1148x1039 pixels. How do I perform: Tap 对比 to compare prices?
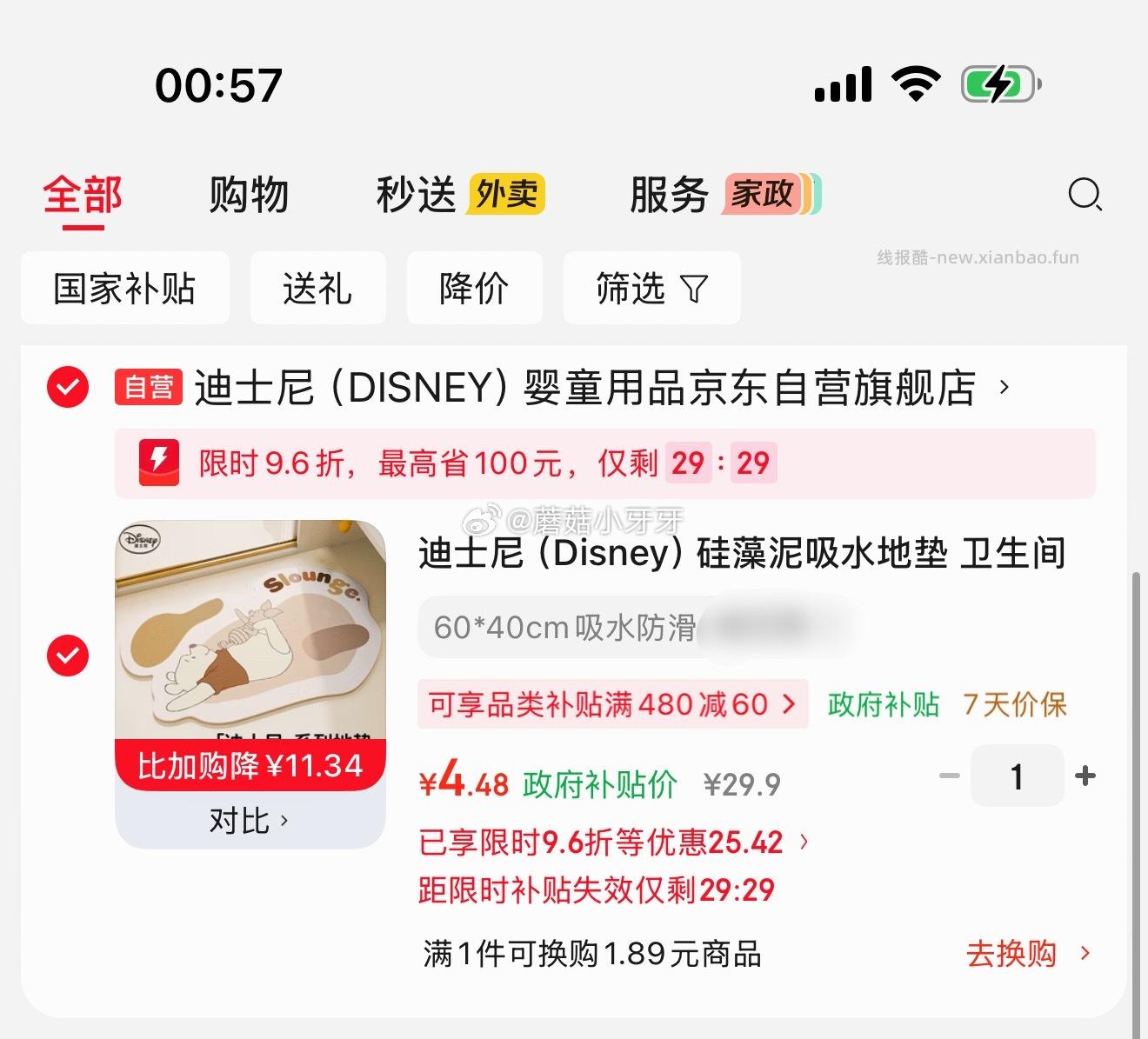click(249, 821)
